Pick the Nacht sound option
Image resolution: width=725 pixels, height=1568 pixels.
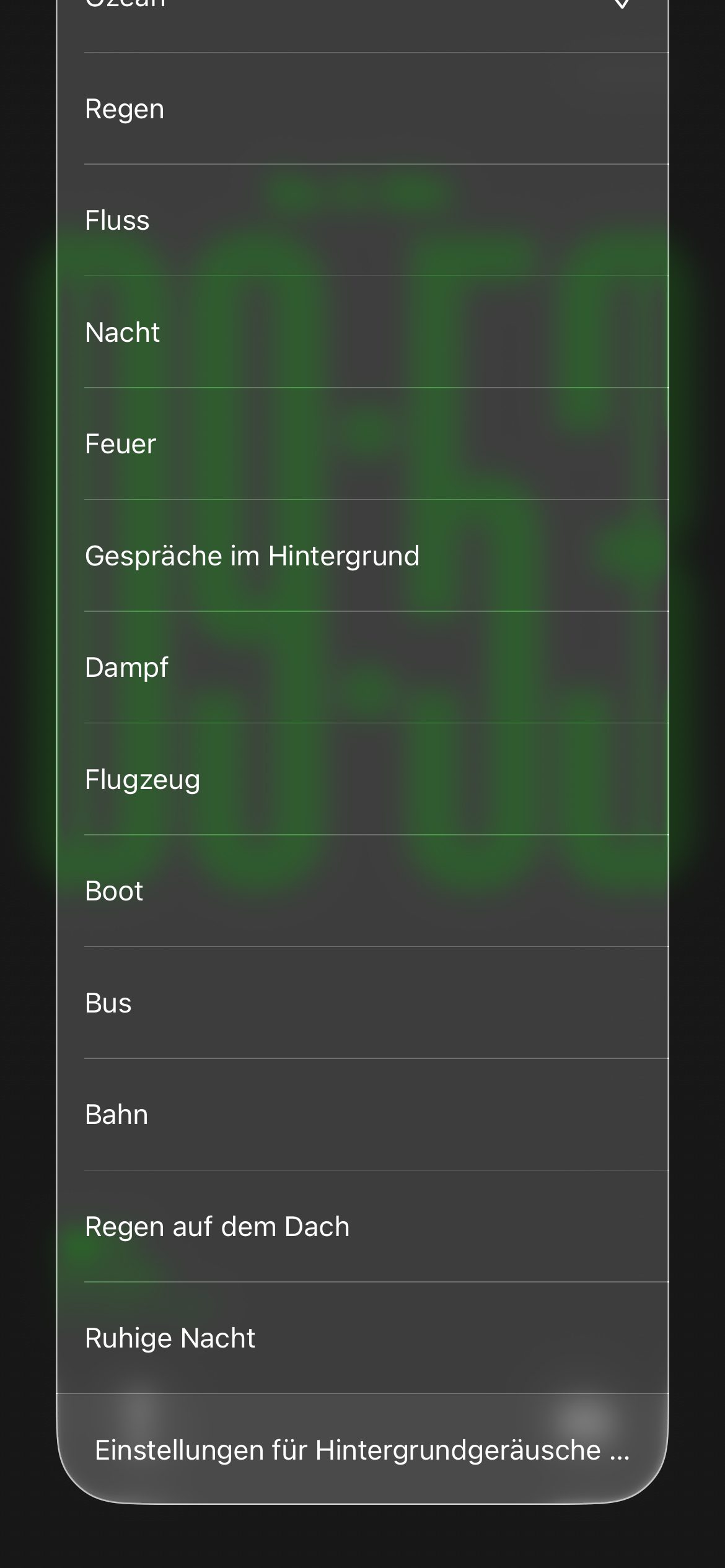tap(362, 333)
